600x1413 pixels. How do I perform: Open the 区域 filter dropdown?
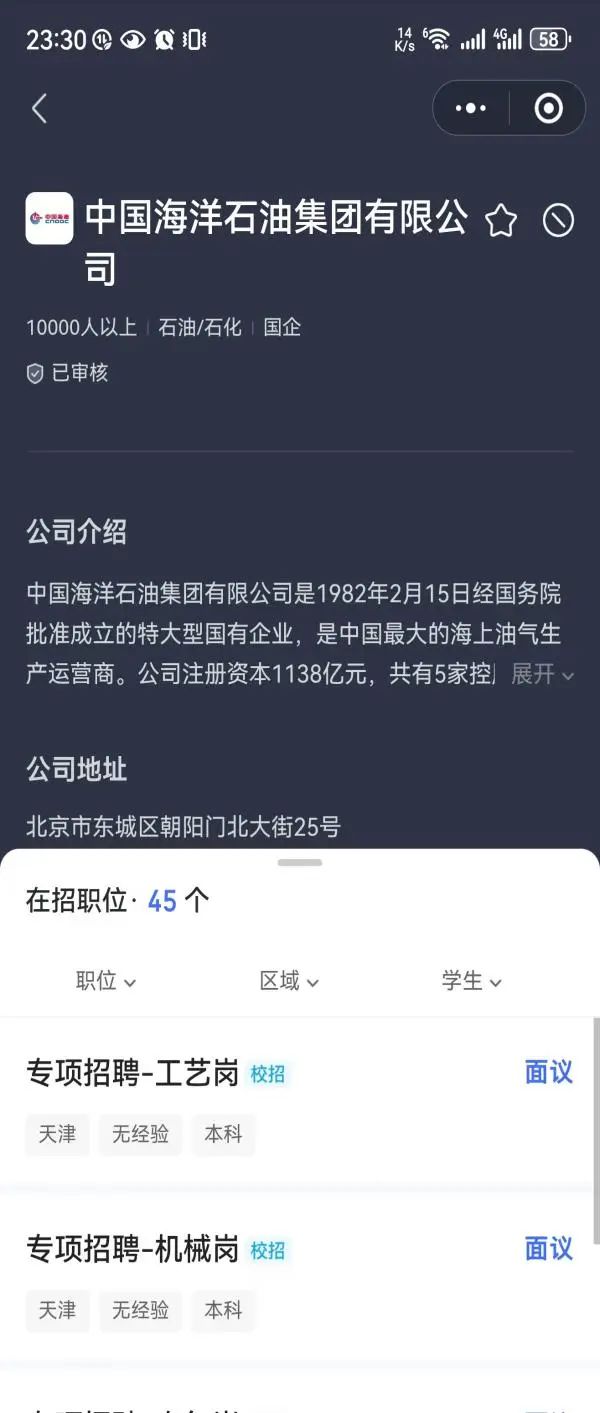point(289,981)
